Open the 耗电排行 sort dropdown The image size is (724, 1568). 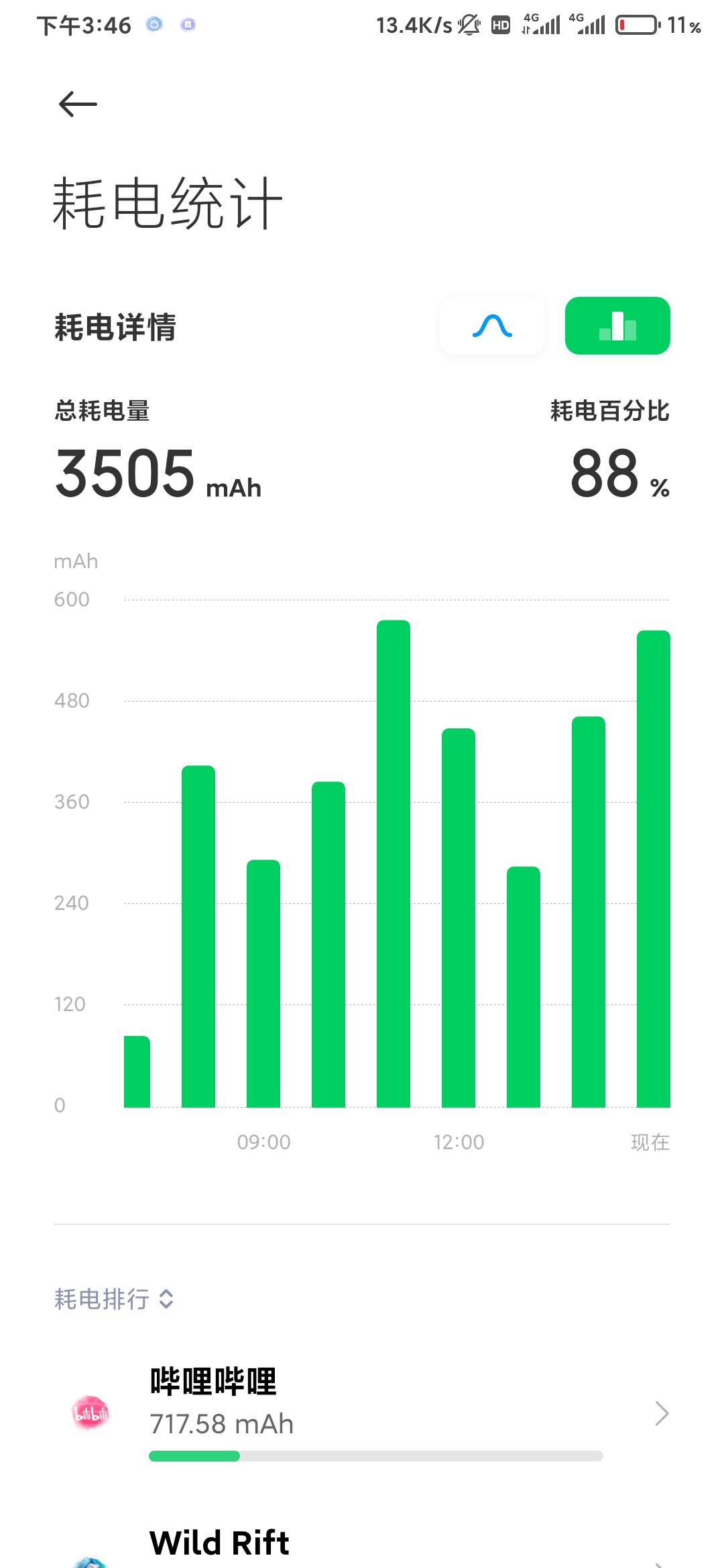click(x=114, y=1299)
